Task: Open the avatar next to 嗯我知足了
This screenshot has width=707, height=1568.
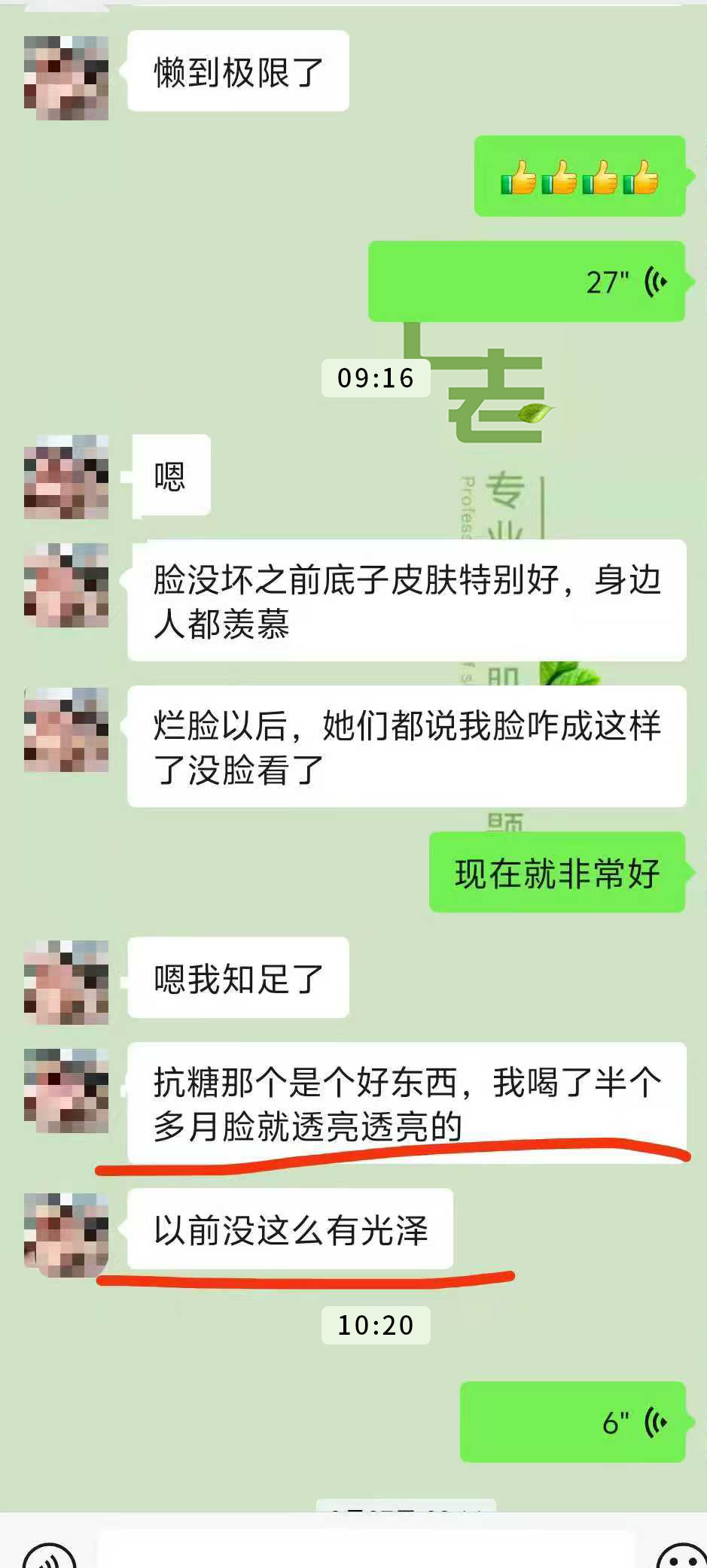Action: (x=66, y=982)
